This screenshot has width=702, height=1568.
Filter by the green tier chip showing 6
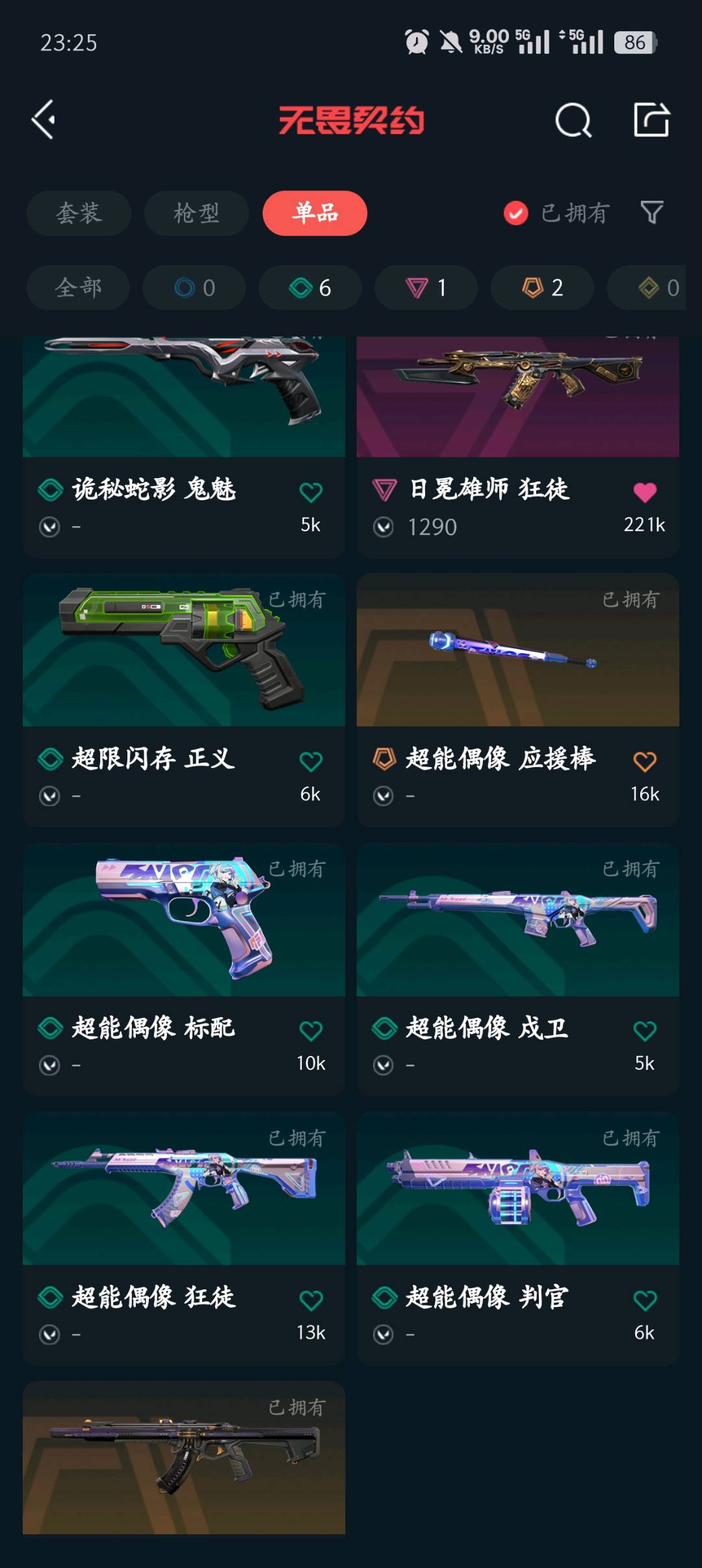click(310, 287)
